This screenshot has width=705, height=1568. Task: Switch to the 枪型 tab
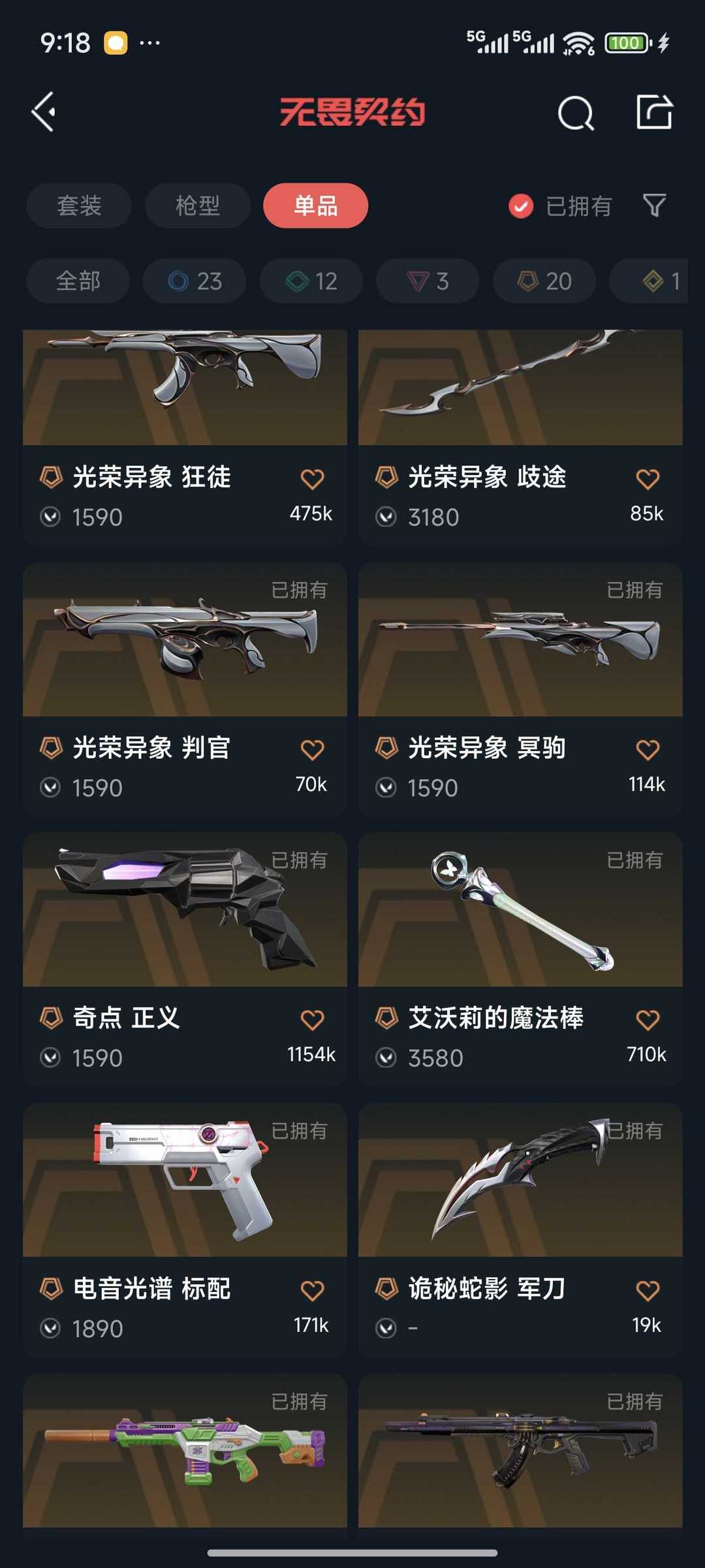click(197, 206)
